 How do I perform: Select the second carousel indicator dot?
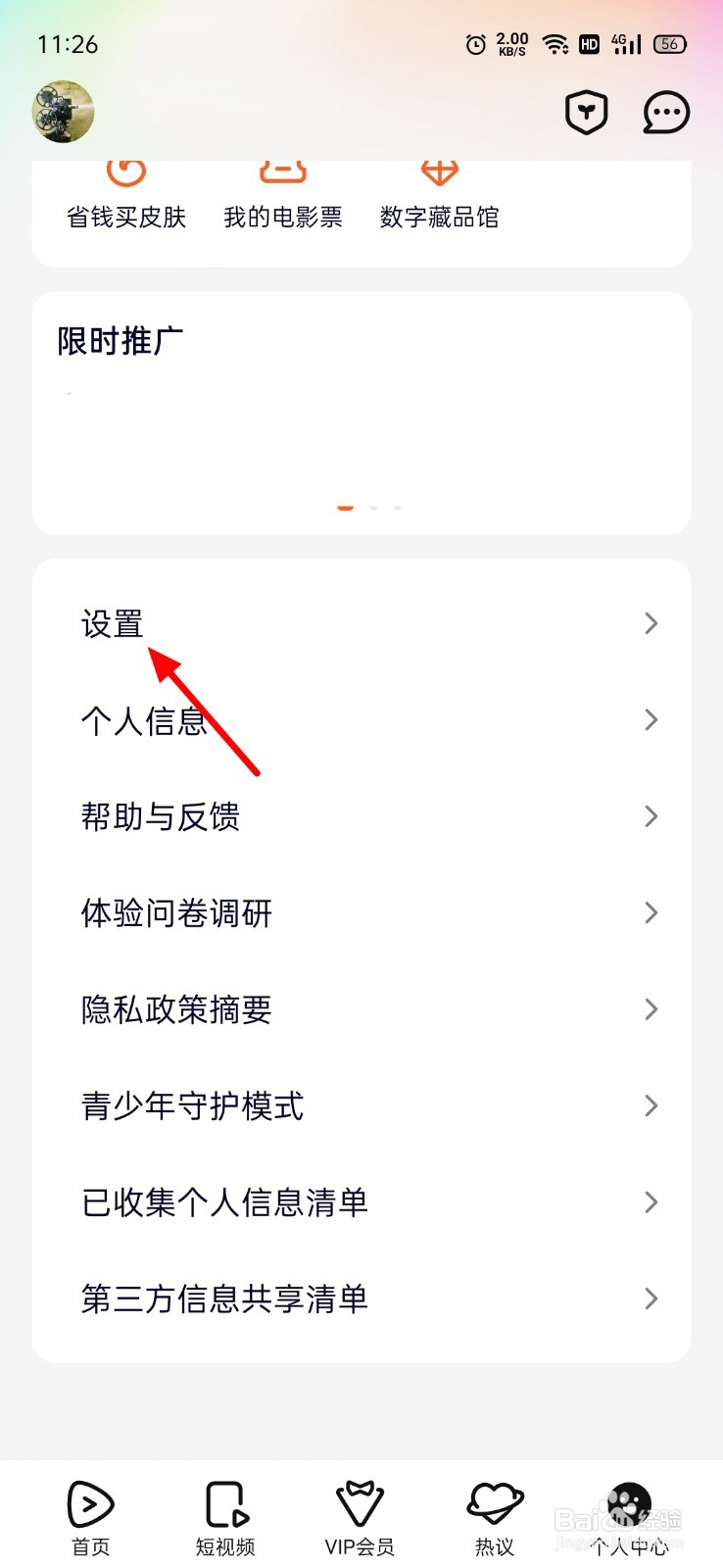click(x=372, y=508)
